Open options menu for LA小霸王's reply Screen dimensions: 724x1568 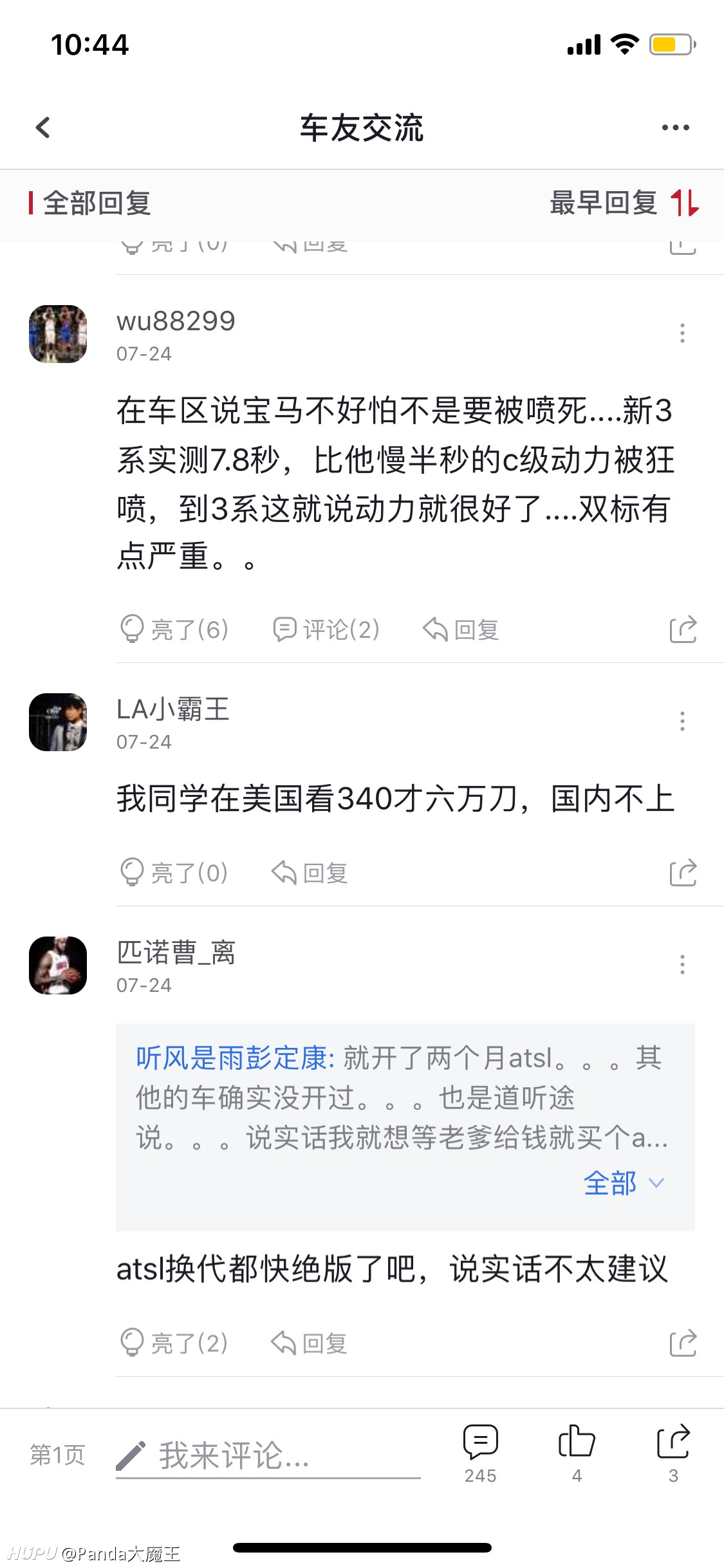pyautogui.click(x=682, y=721)
